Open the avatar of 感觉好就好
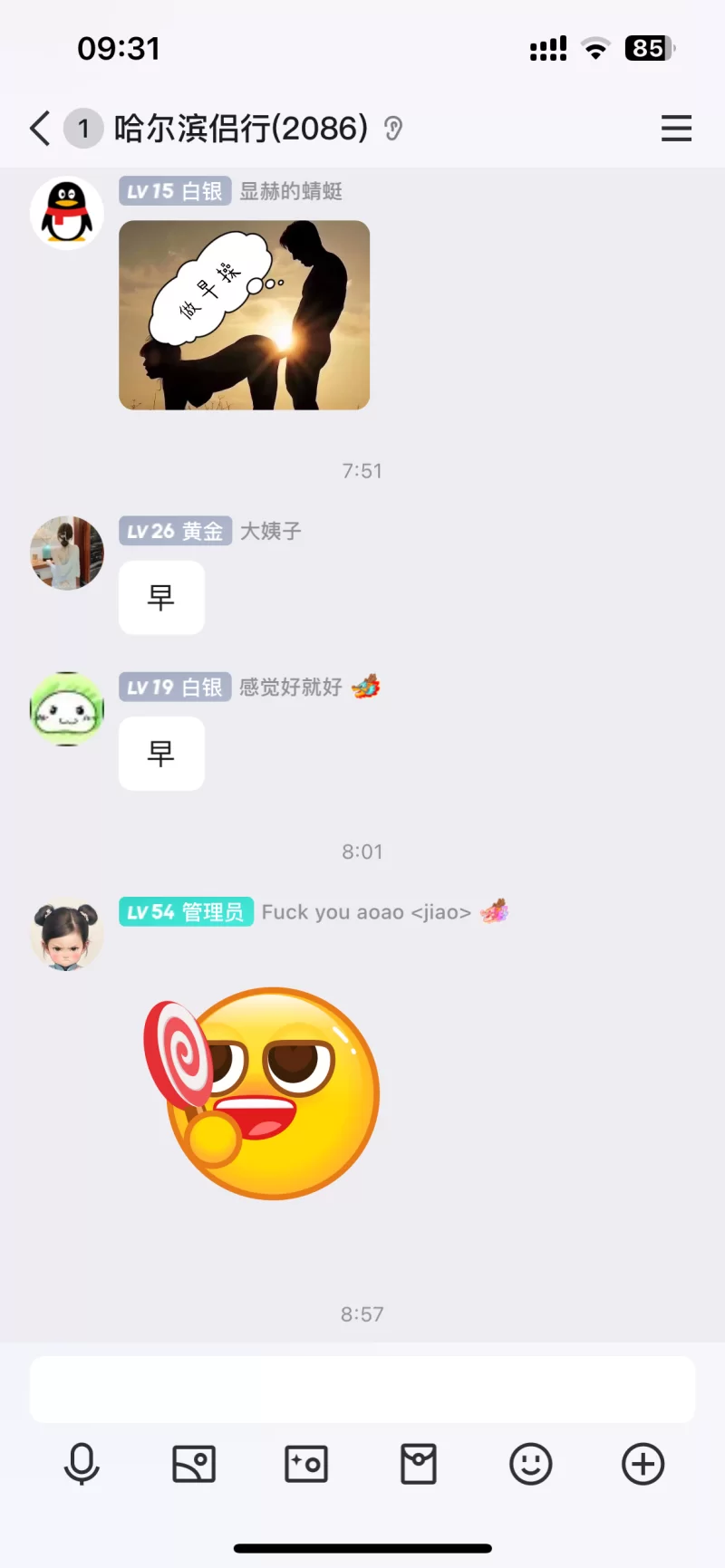The image size is (725, 1568). point(67,708)
